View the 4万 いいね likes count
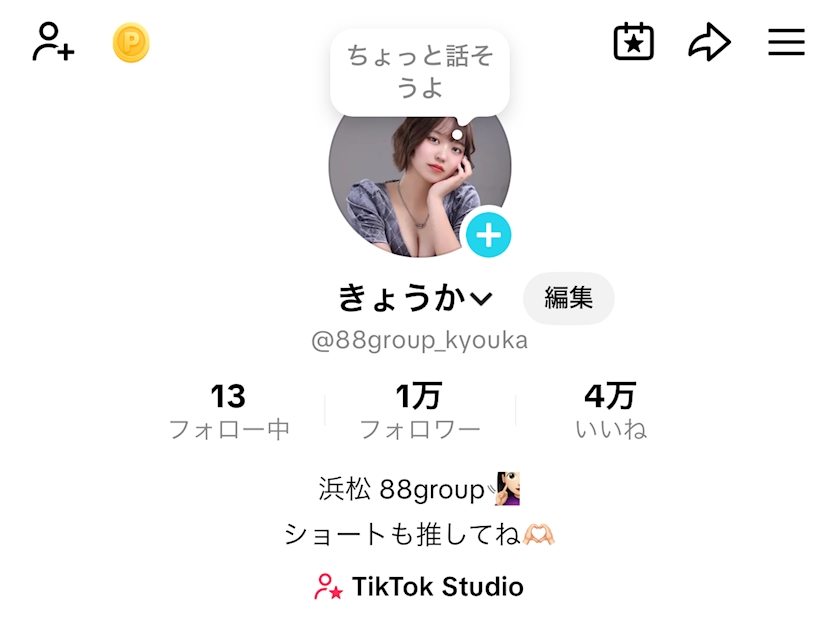The height and width of the screenshot is (620, 840). click(x=611, y=411)
